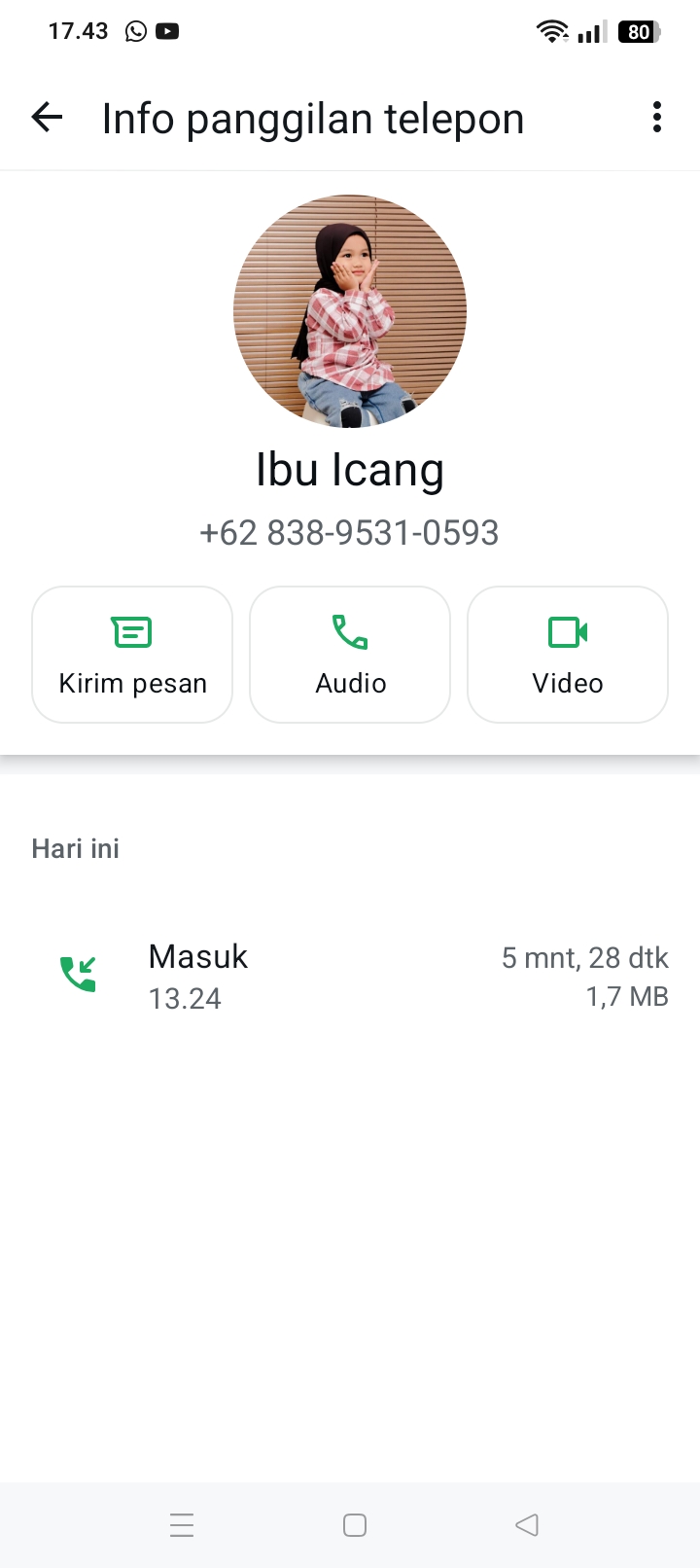
Task: Start a Video call with Ibu Icang
Action: tap(568, 655)
